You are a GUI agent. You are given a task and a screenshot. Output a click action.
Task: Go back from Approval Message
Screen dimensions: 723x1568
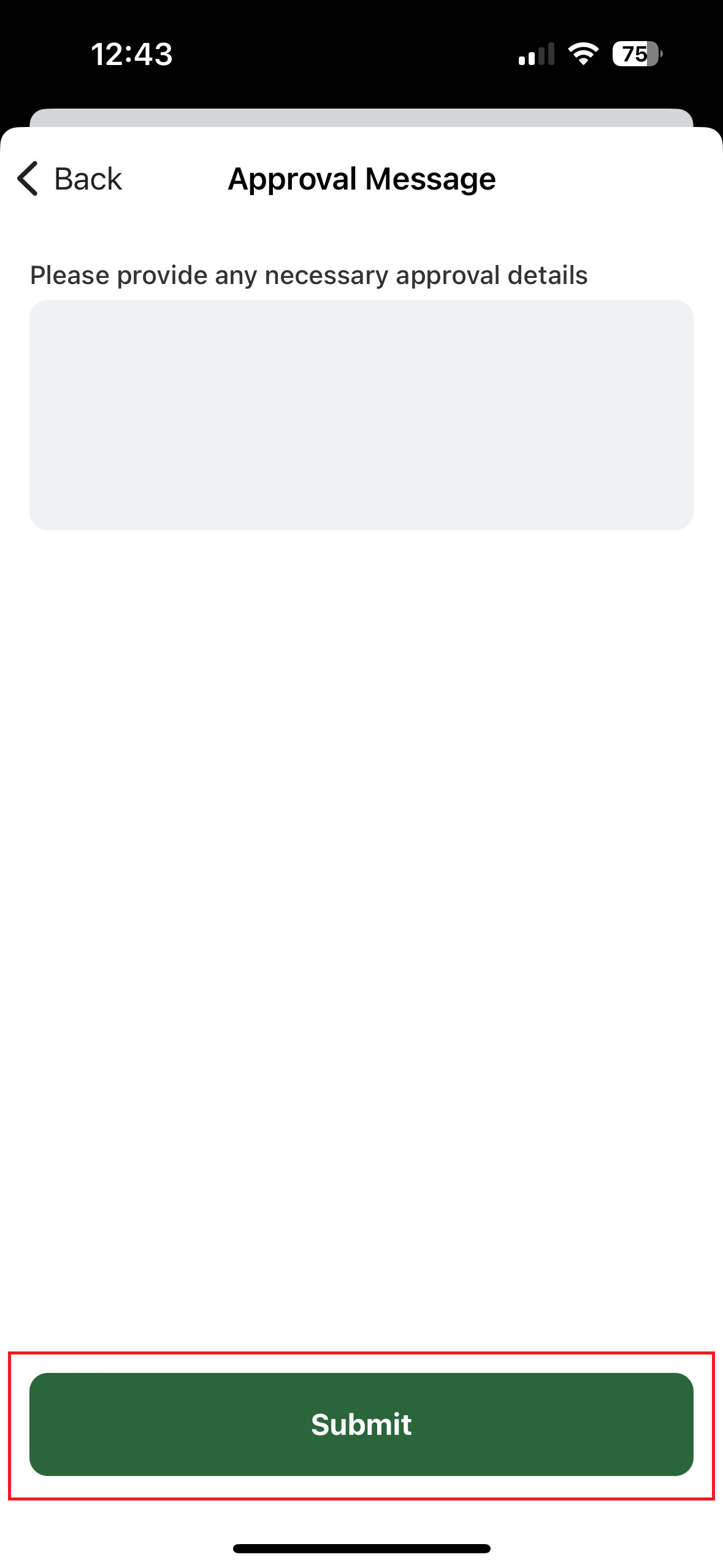(69, 179)
